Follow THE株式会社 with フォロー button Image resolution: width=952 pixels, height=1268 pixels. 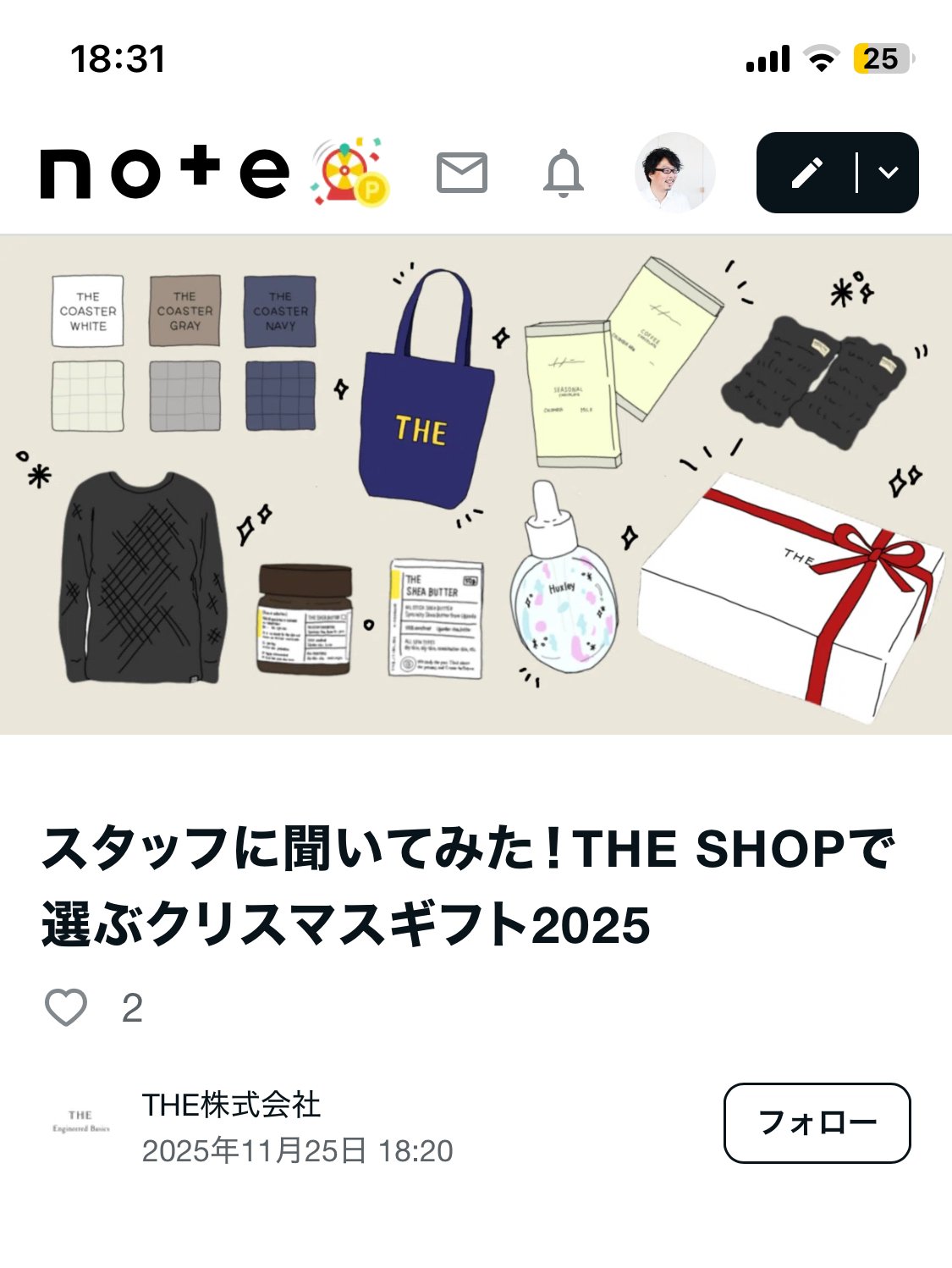[817, 1122]
